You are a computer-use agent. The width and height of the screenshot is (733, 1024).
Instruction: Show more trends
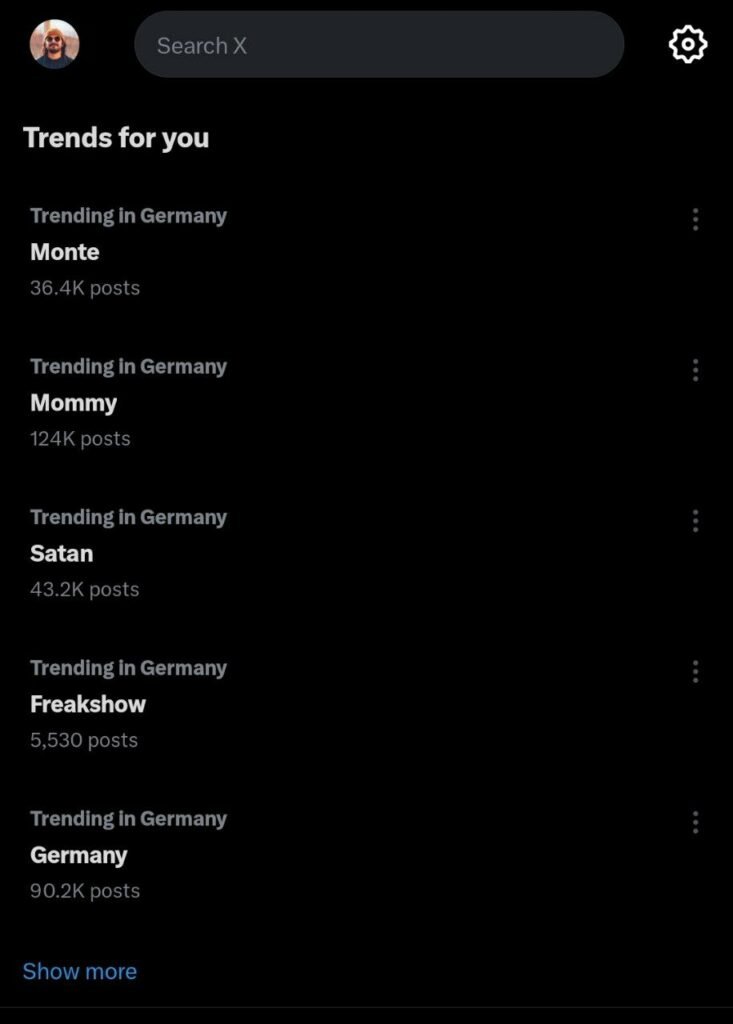pos(80,971)
